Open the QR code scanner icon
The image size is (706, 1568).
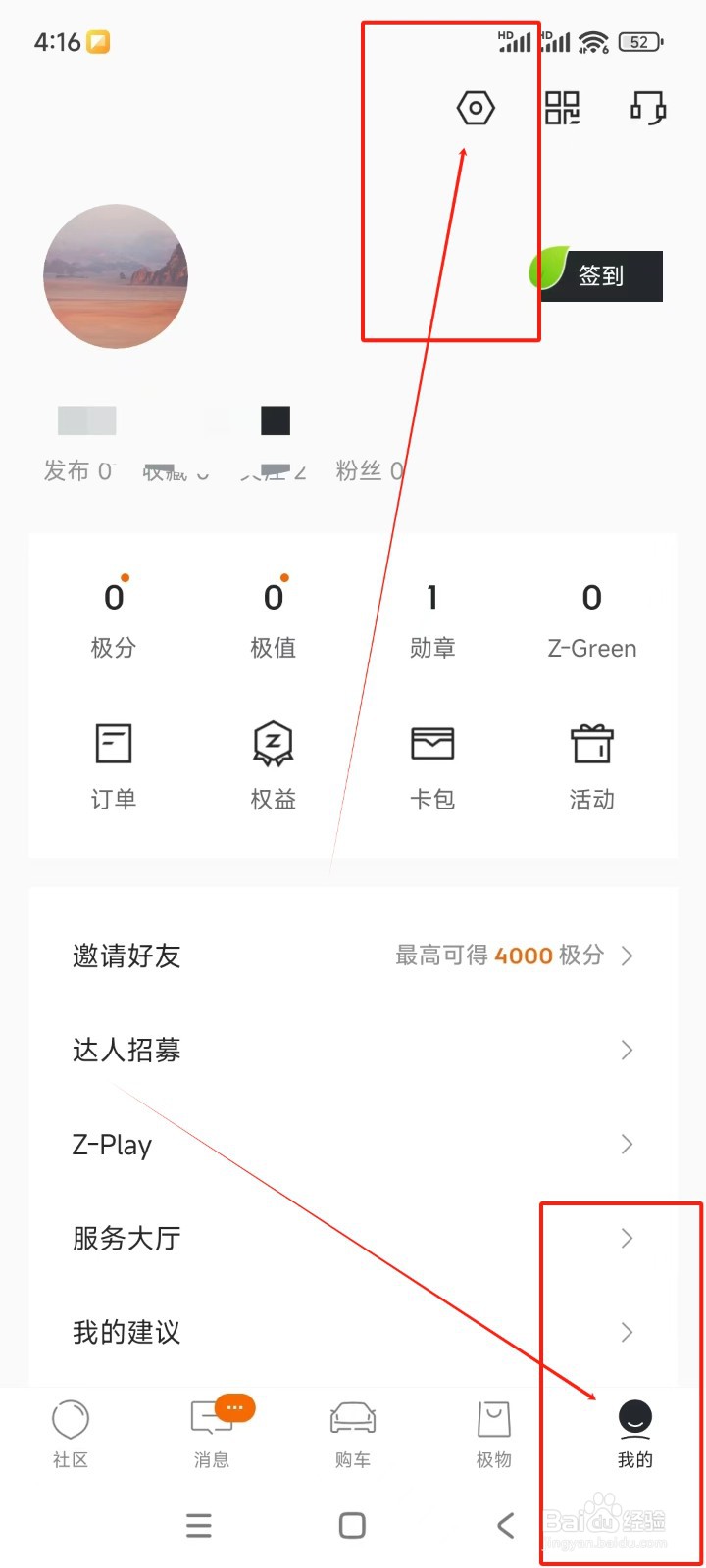[564, 110]
